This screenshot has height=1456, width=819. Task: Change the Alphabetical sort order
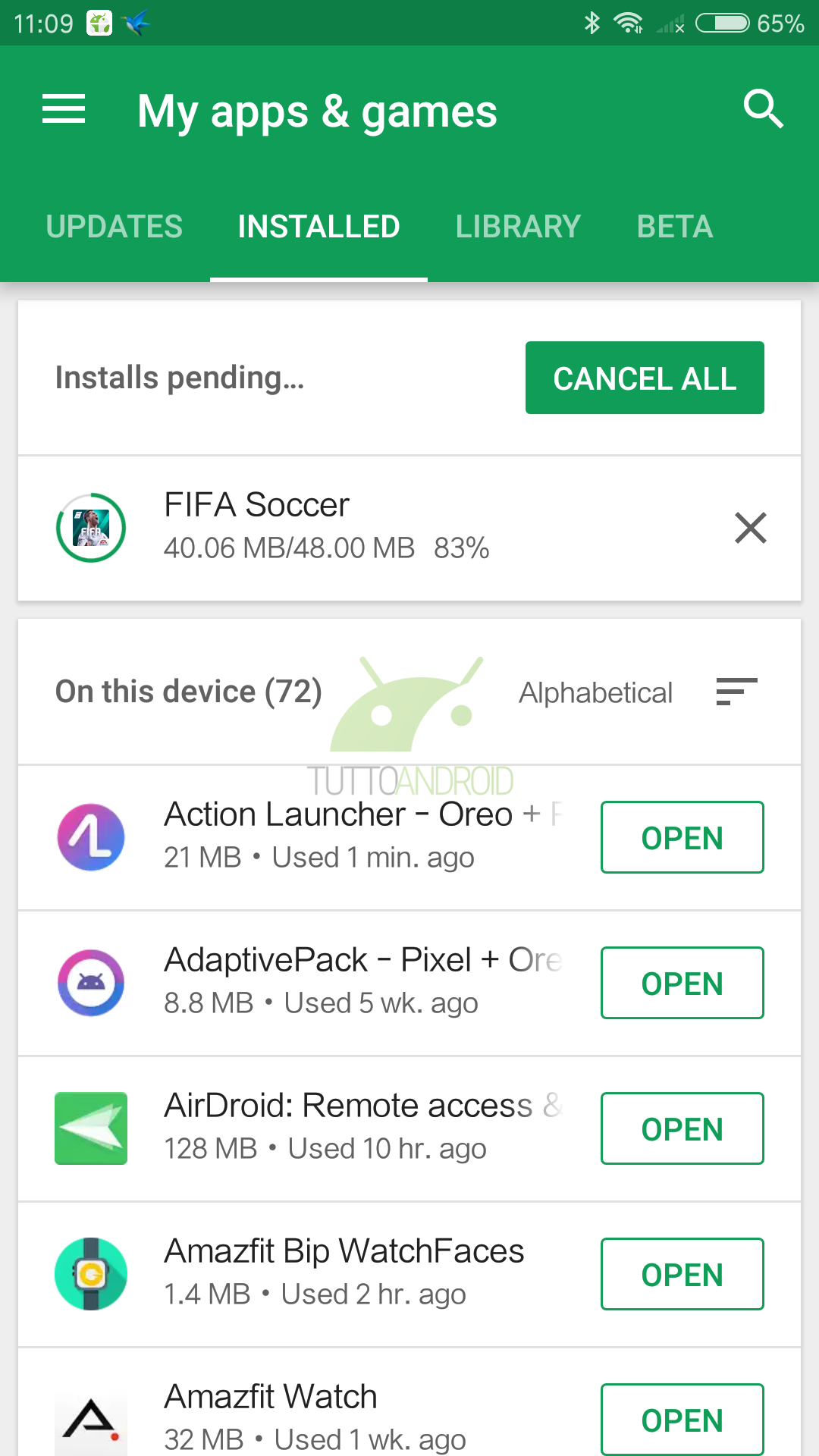[x=639, y=692]
